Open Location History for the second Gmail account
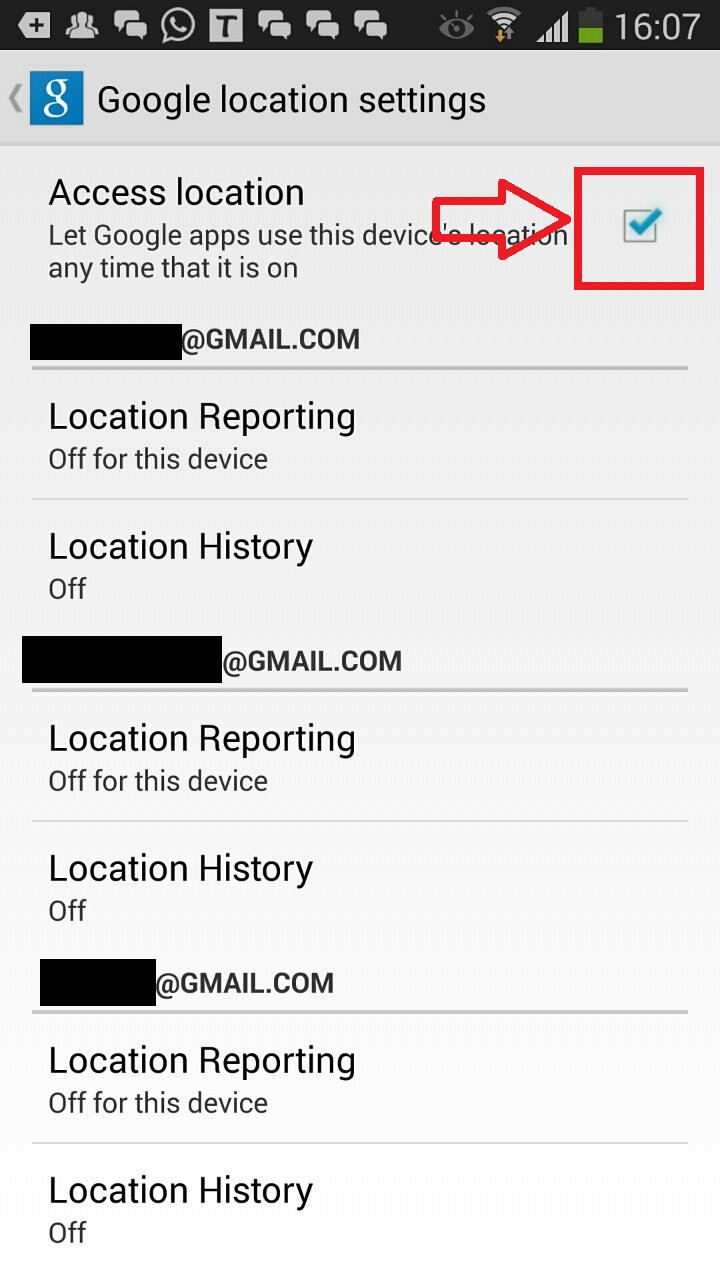This screenshot has height=1280, width=720. (x=360, y=887)
